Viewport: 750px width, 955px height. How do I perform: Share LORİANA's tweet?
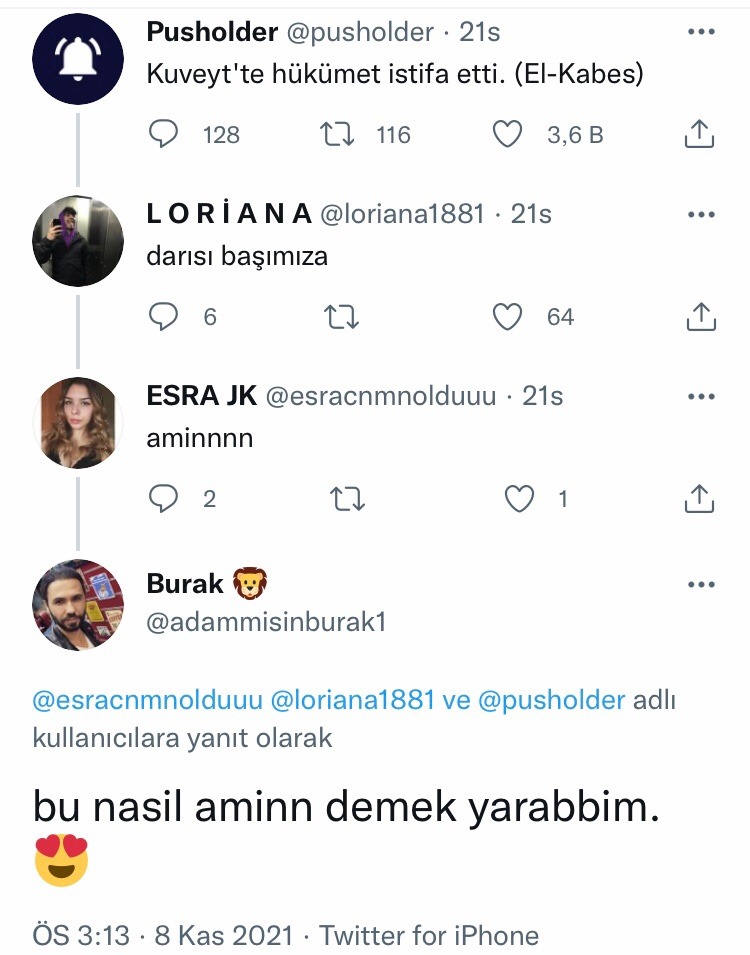[x=699, y=317]
